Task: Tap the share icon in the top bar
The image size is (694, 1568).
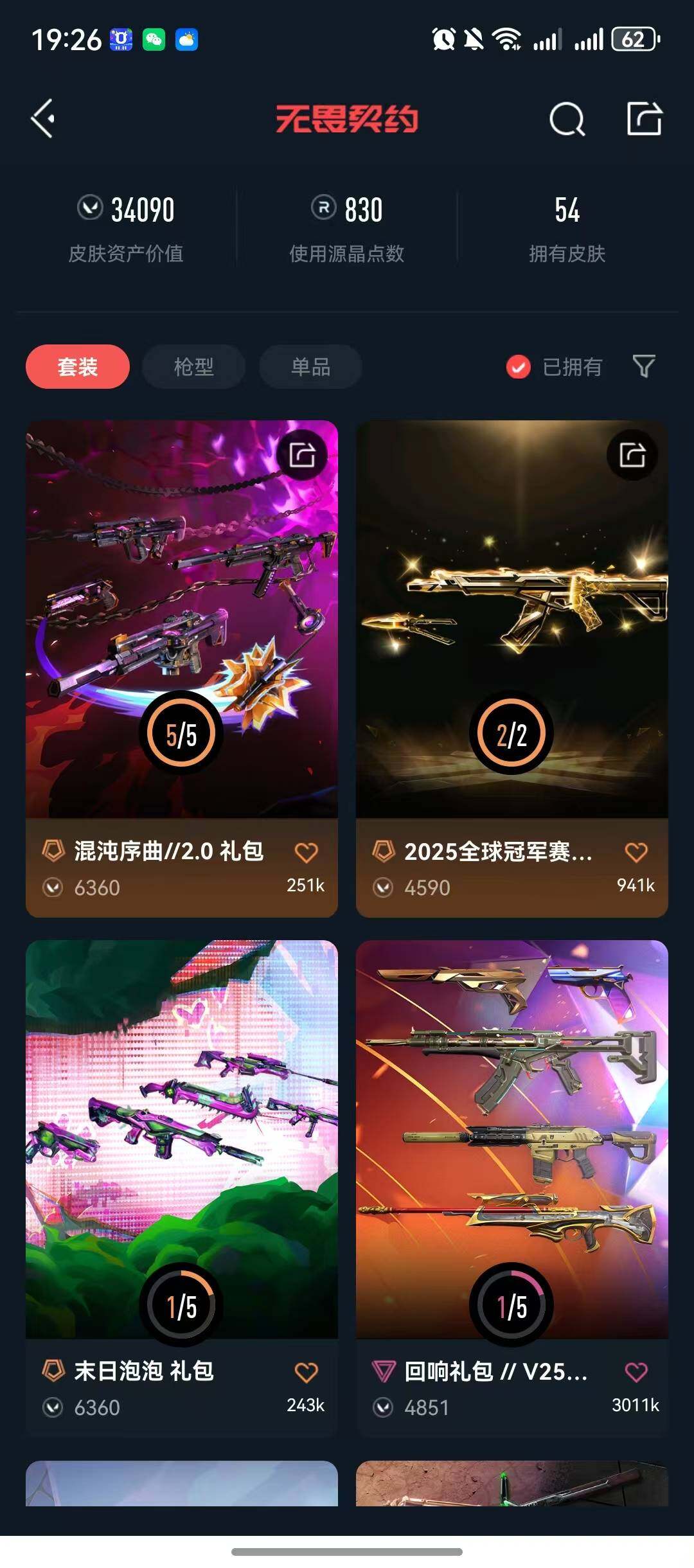Action: point(643,120)
